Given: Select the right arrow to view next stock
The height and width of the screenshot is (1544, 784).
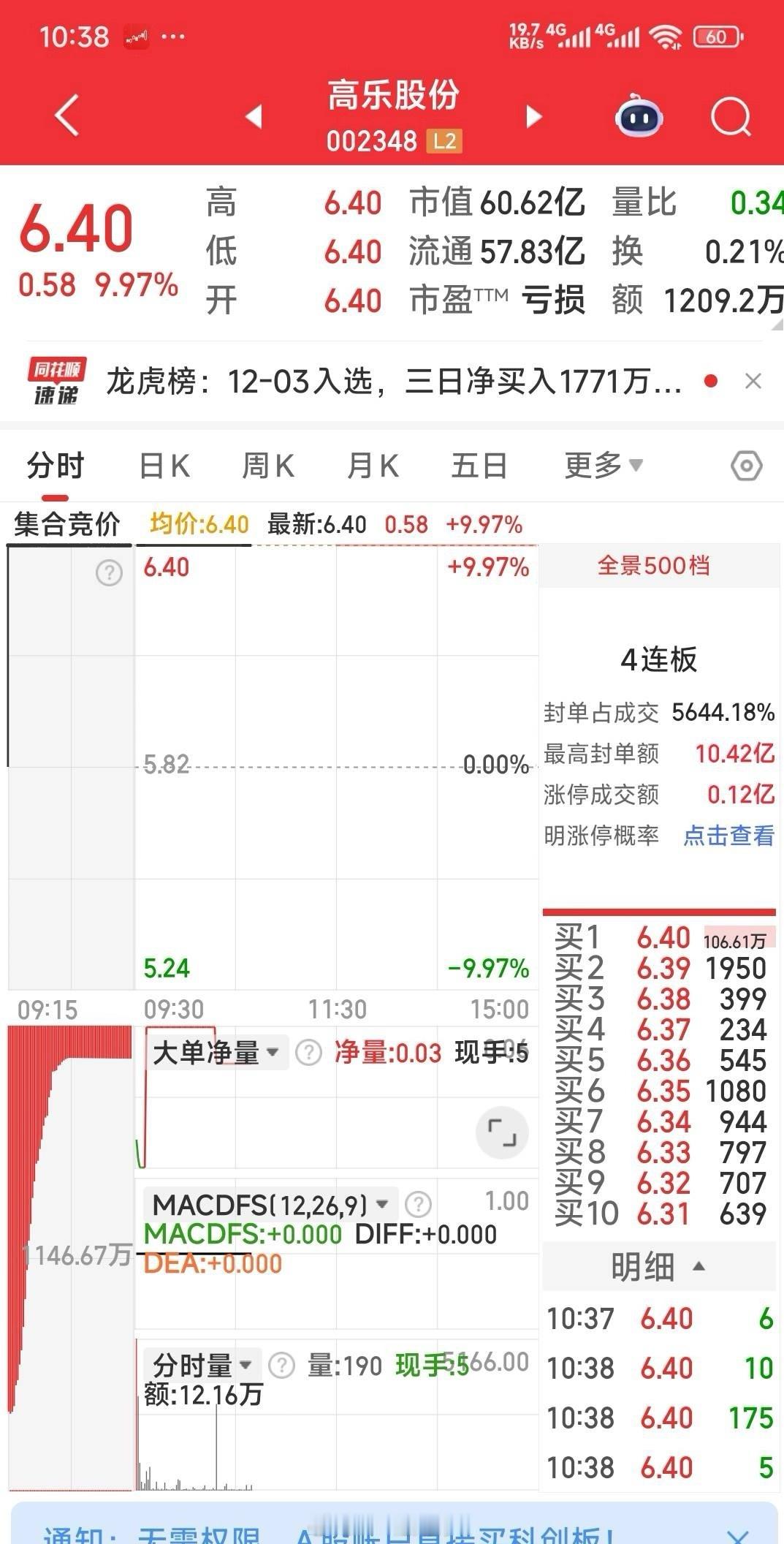Looking at the screenshot, I should click(x=534, y=117).
